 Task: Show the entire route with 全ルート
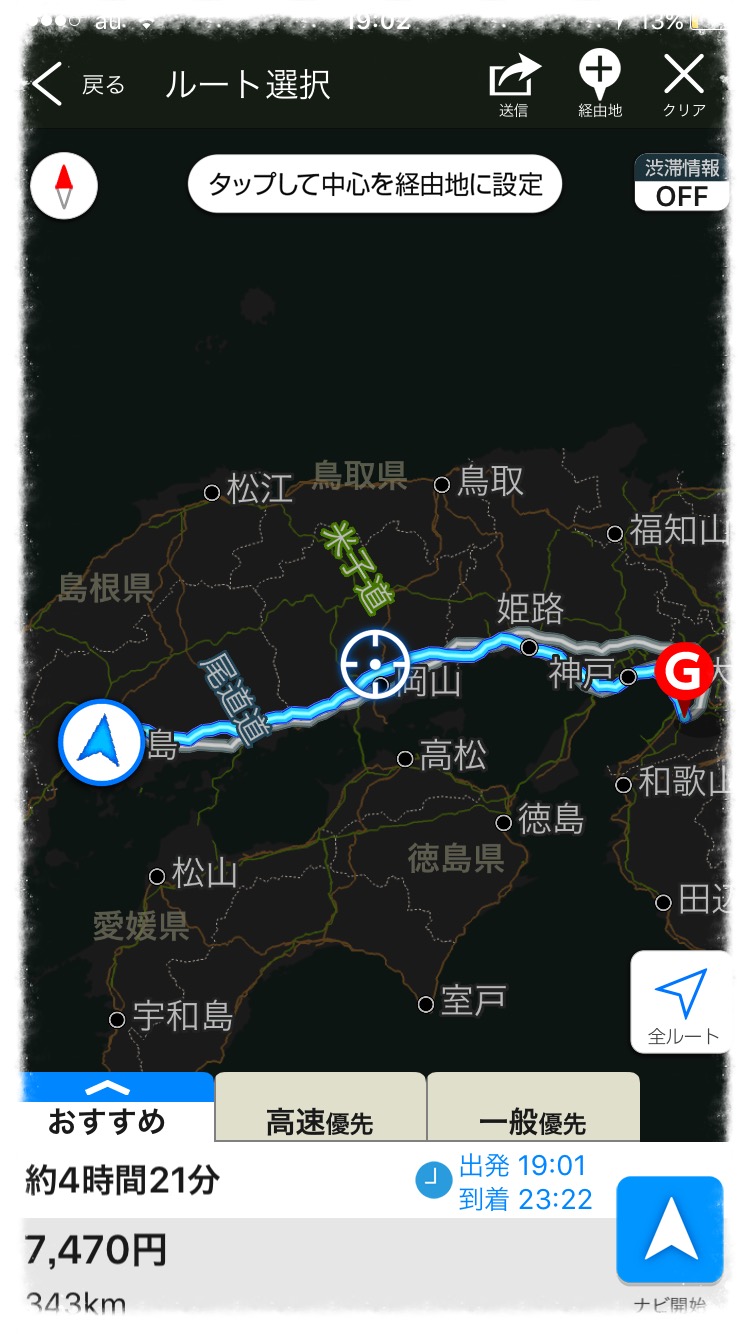pos(682,1002)
